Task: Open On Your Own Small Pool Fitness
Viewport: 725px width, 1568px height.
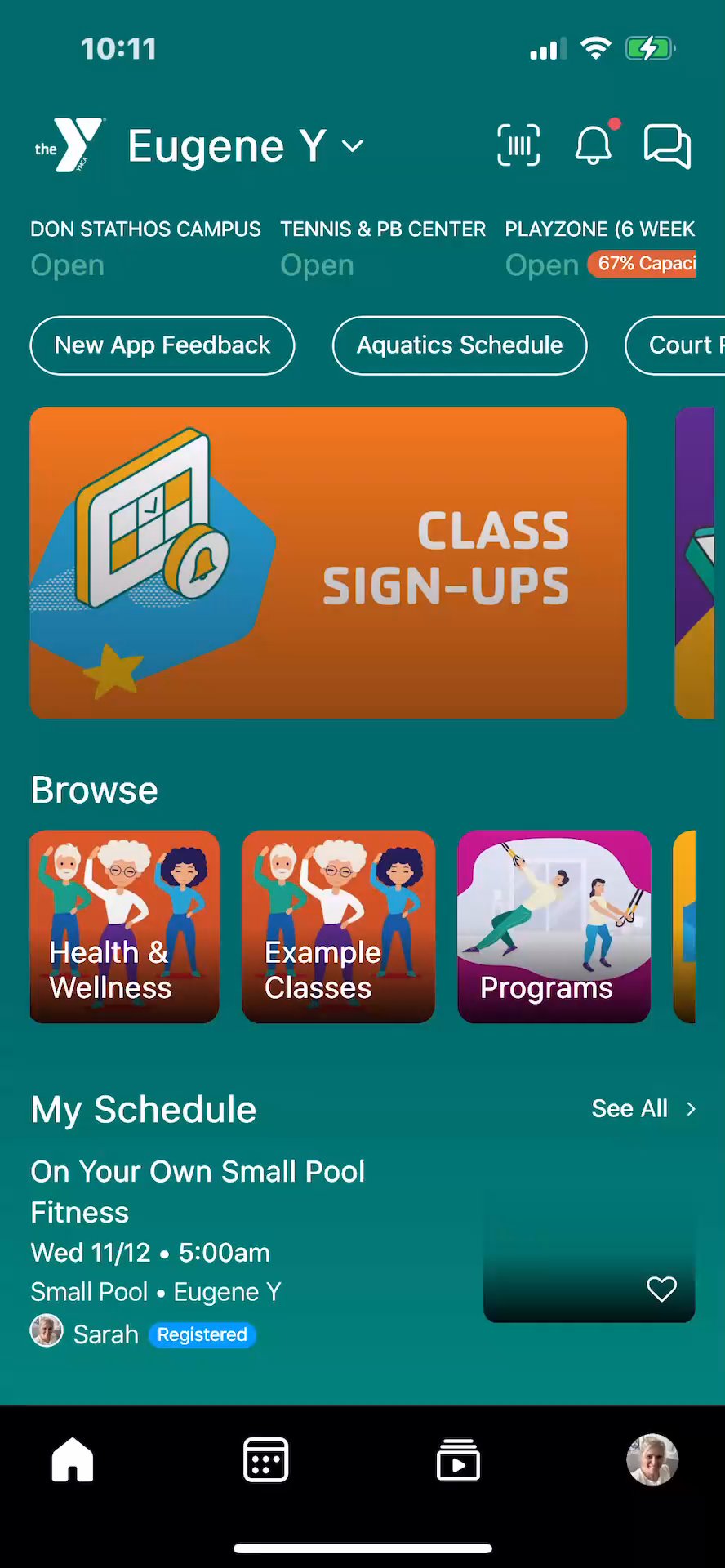Action: click(198, 1192)
